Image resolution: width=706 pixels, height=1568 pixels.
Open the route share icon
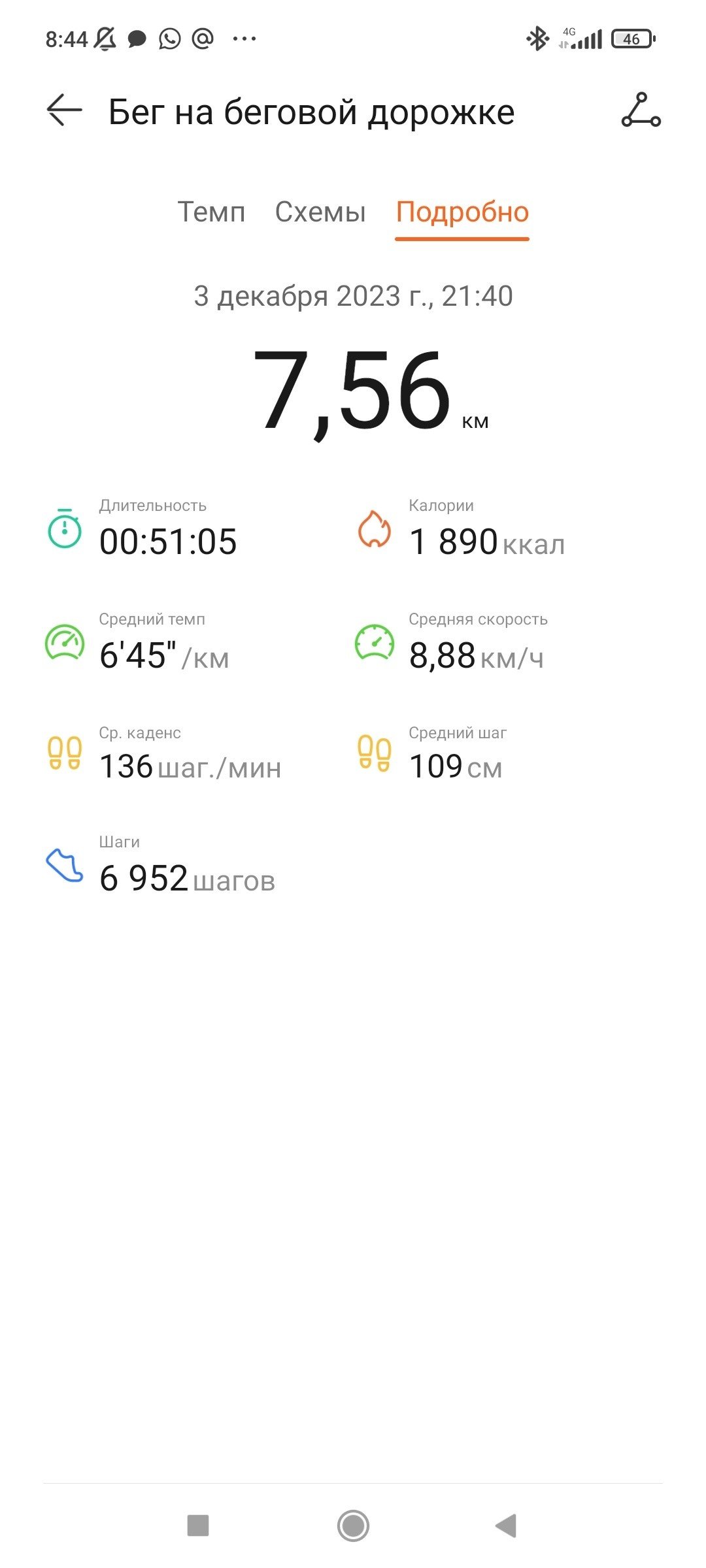(x=641, y=110)
